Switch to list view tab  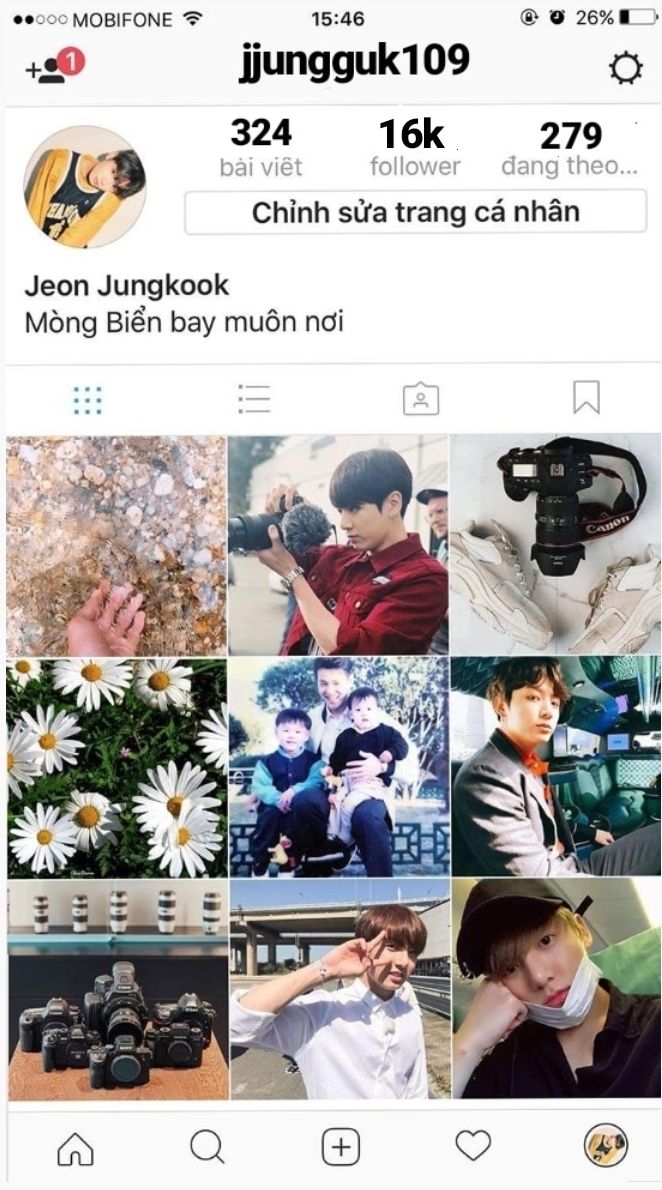tap(254, 399)
